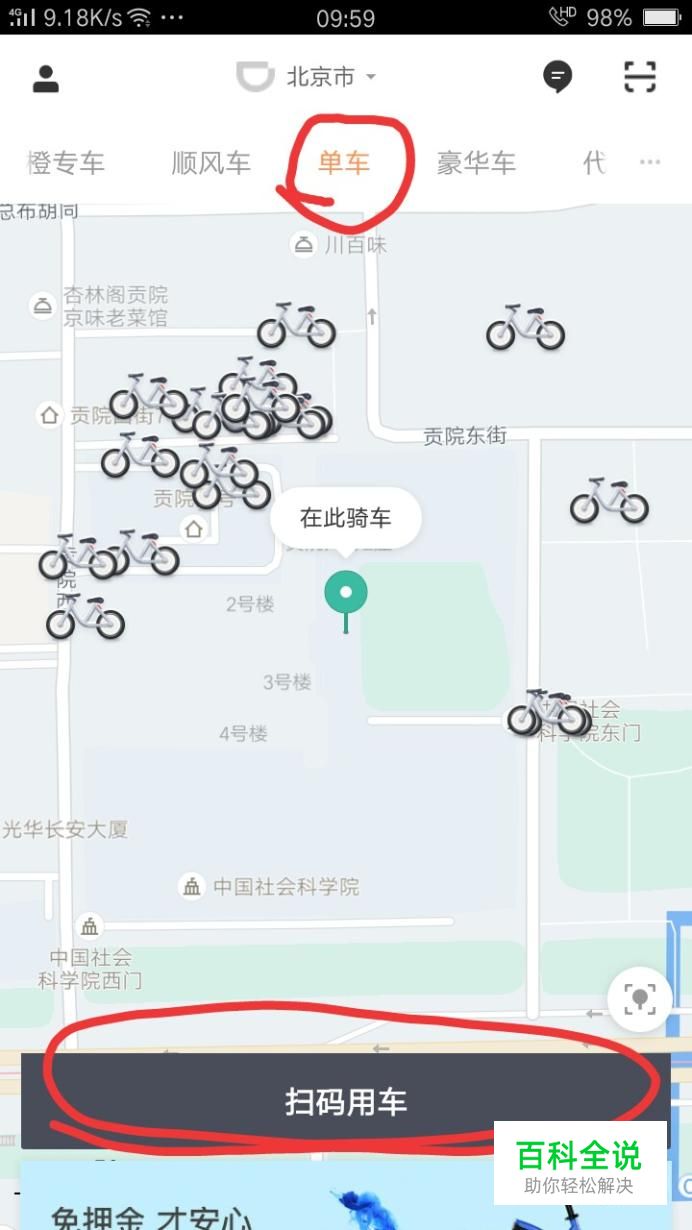Switch to the 豪华车 tab
This screenshot has height=1230, width=692.
tap(476, 163)
